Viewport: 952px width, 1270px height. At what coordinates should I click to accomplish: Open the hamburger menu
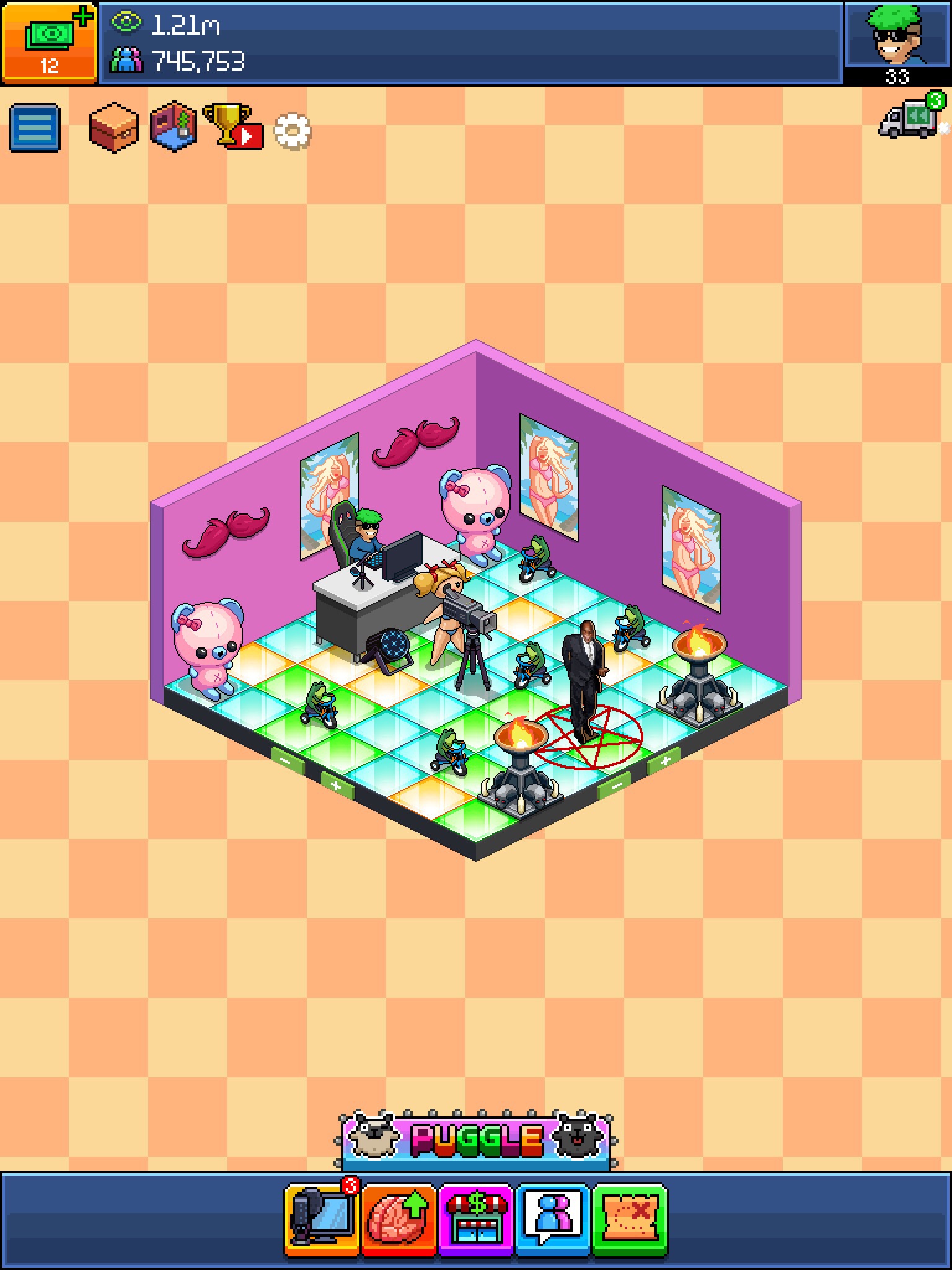coord(35,128)
